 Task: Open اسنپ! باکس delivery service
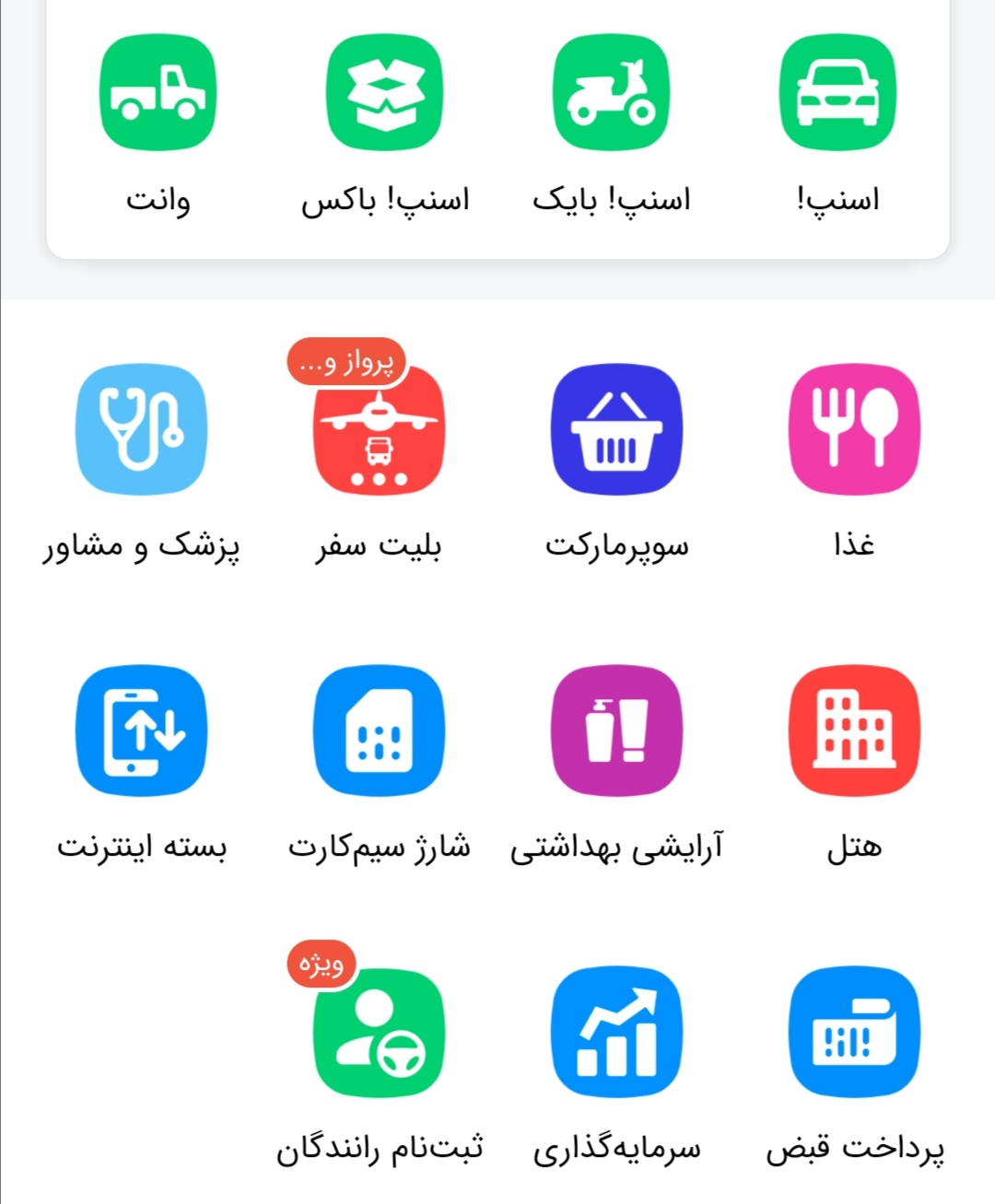[x=384, y=93]
